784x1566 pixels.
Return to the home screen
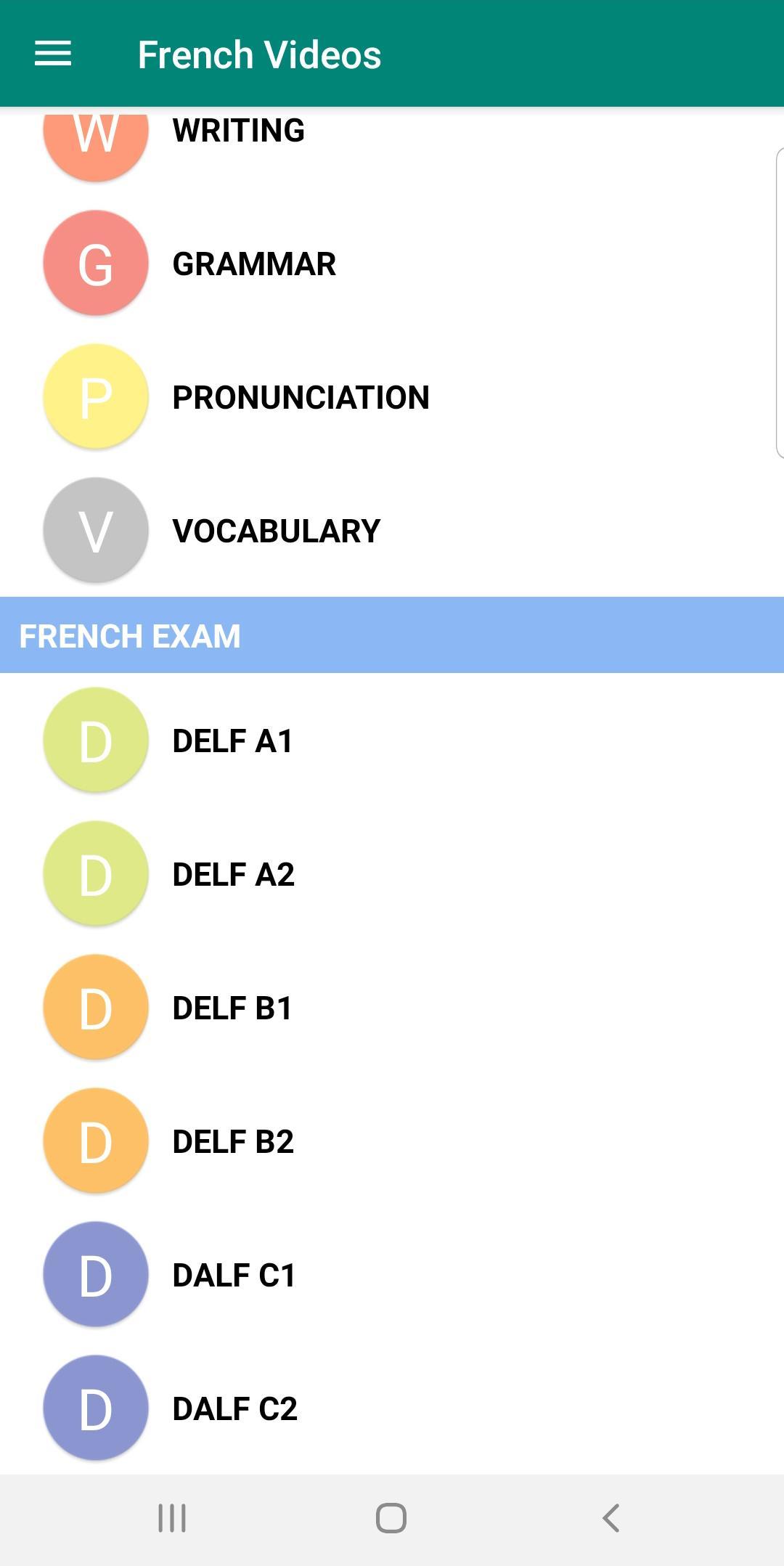pyautogui.click(x=391, y=1518)
